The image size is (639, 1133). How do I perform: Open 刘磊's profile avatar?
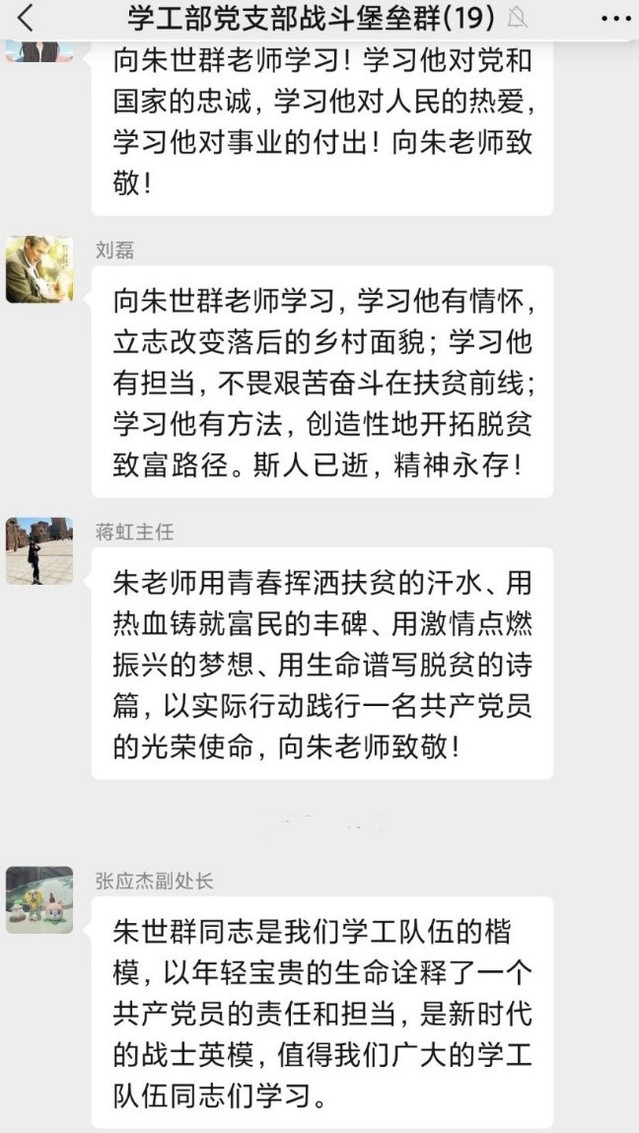pos(39,270)
